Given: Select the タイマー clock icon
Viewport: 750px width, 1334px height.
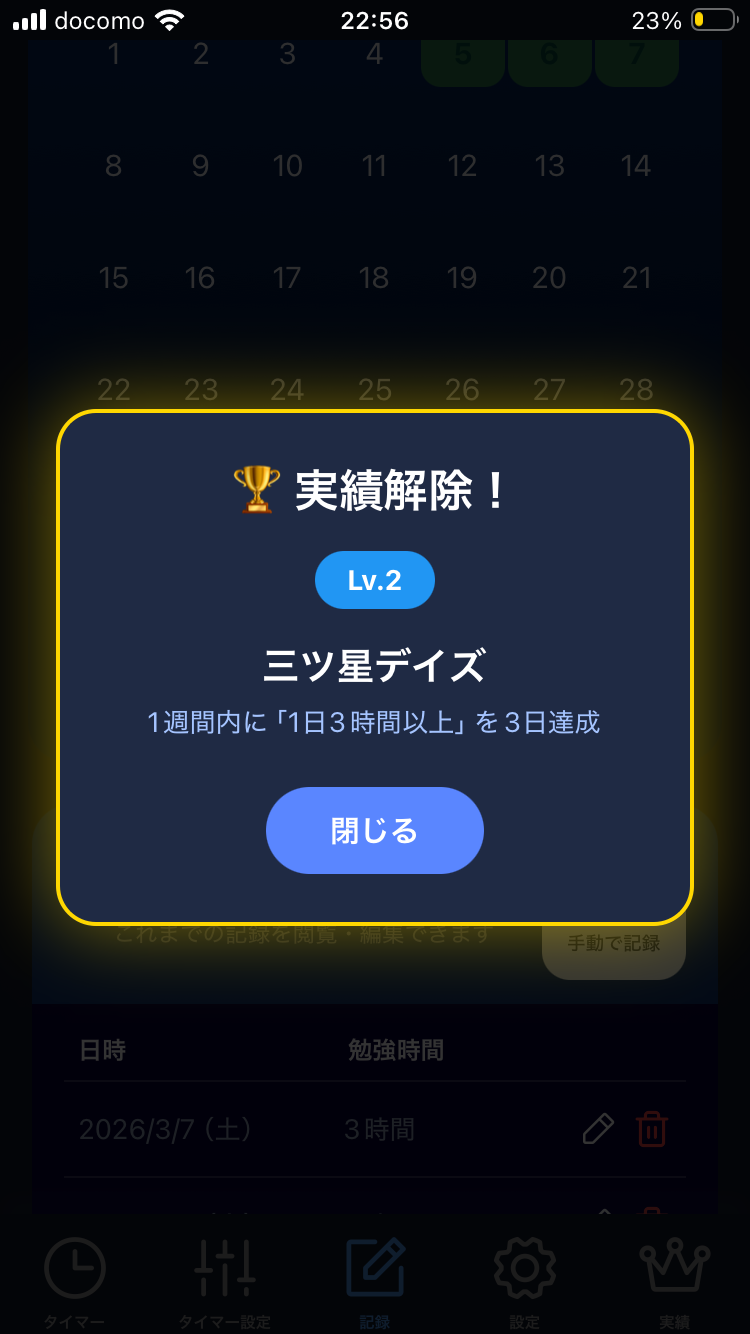Looking at the screenshot, I should tap(75, 1267).
